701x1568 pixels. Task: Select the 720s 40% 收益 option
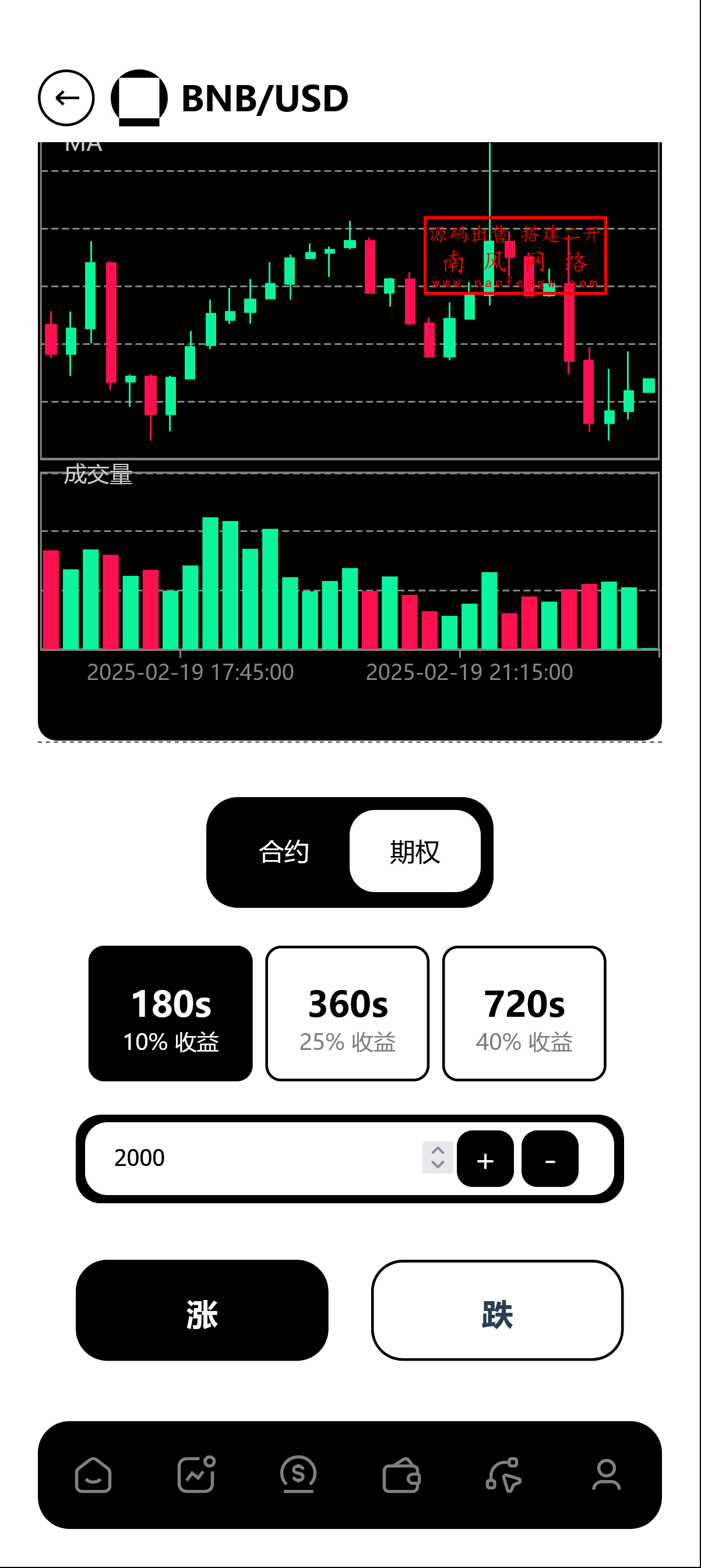tap(524, 1015)
